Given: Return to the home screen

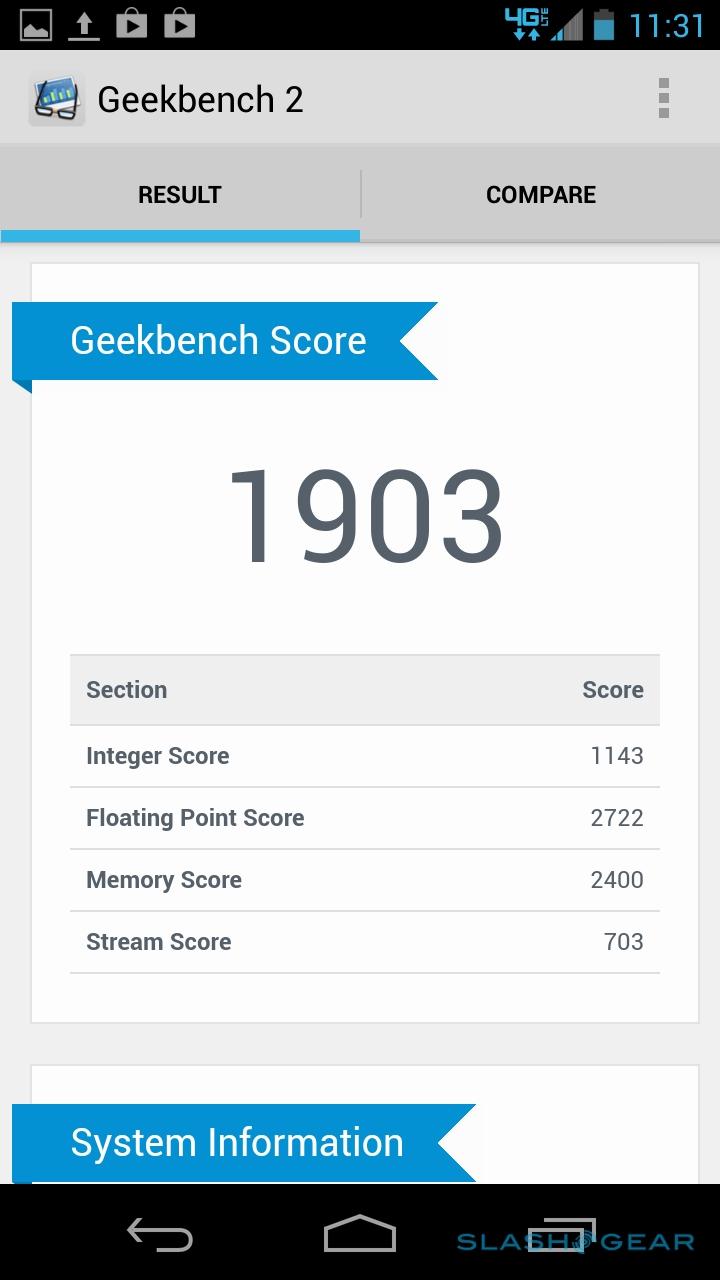Looking at the screenshot, I should [x=360, y=1235].
